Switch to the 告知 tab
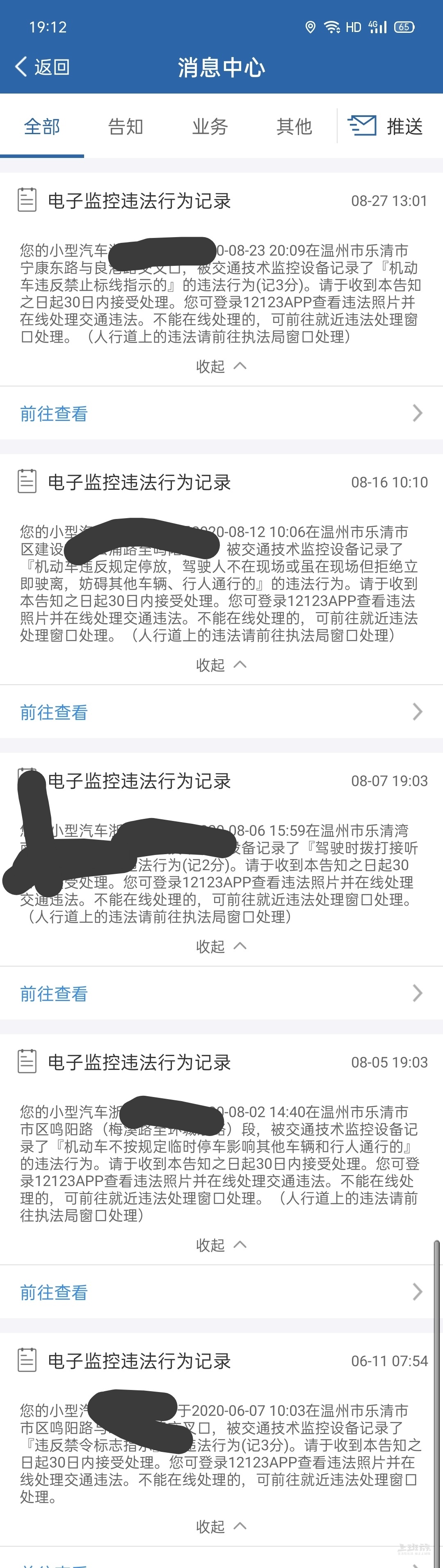This screenshot has height=1568, width=443. click(126, 127)
